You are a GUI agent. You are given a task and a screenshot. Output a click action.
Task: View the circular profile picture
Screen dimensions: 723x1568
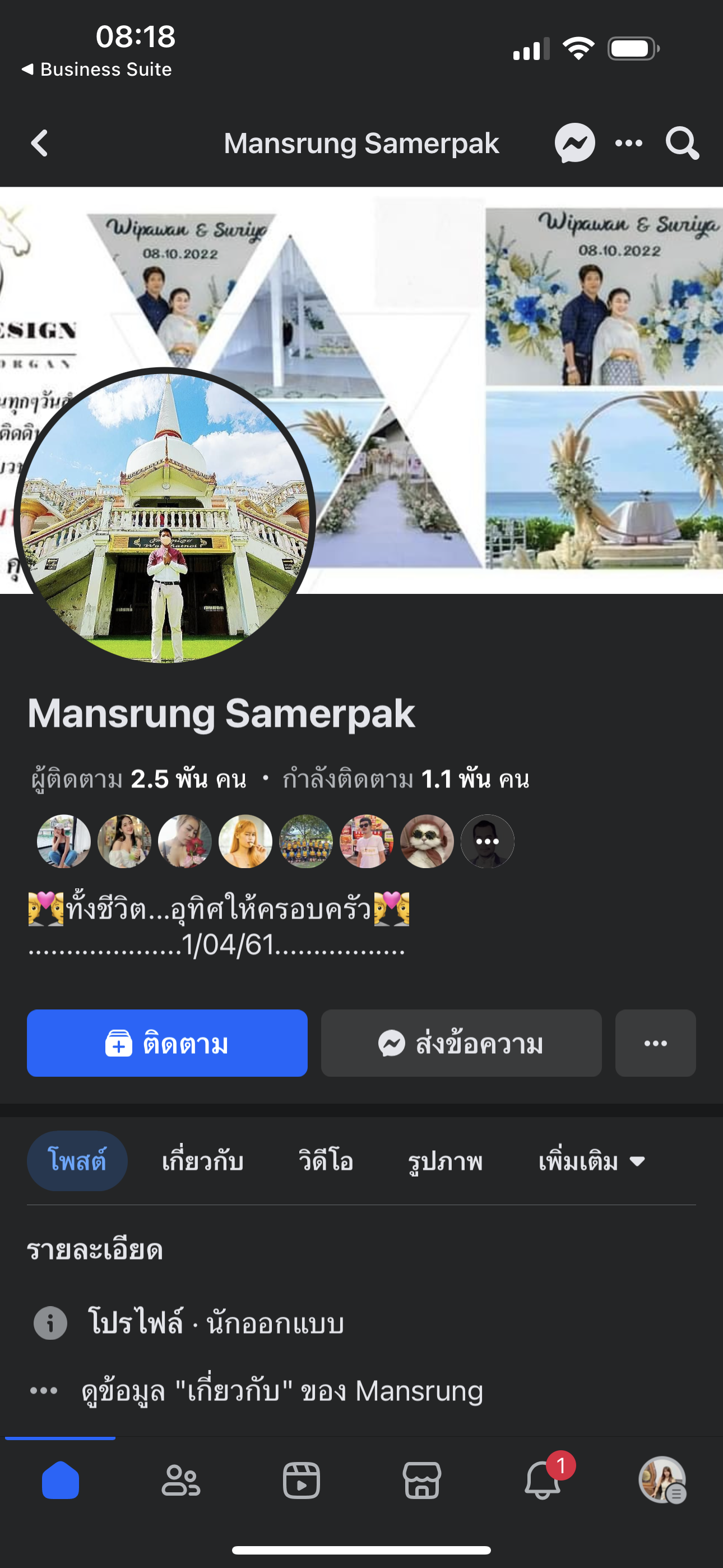[164, 515]
